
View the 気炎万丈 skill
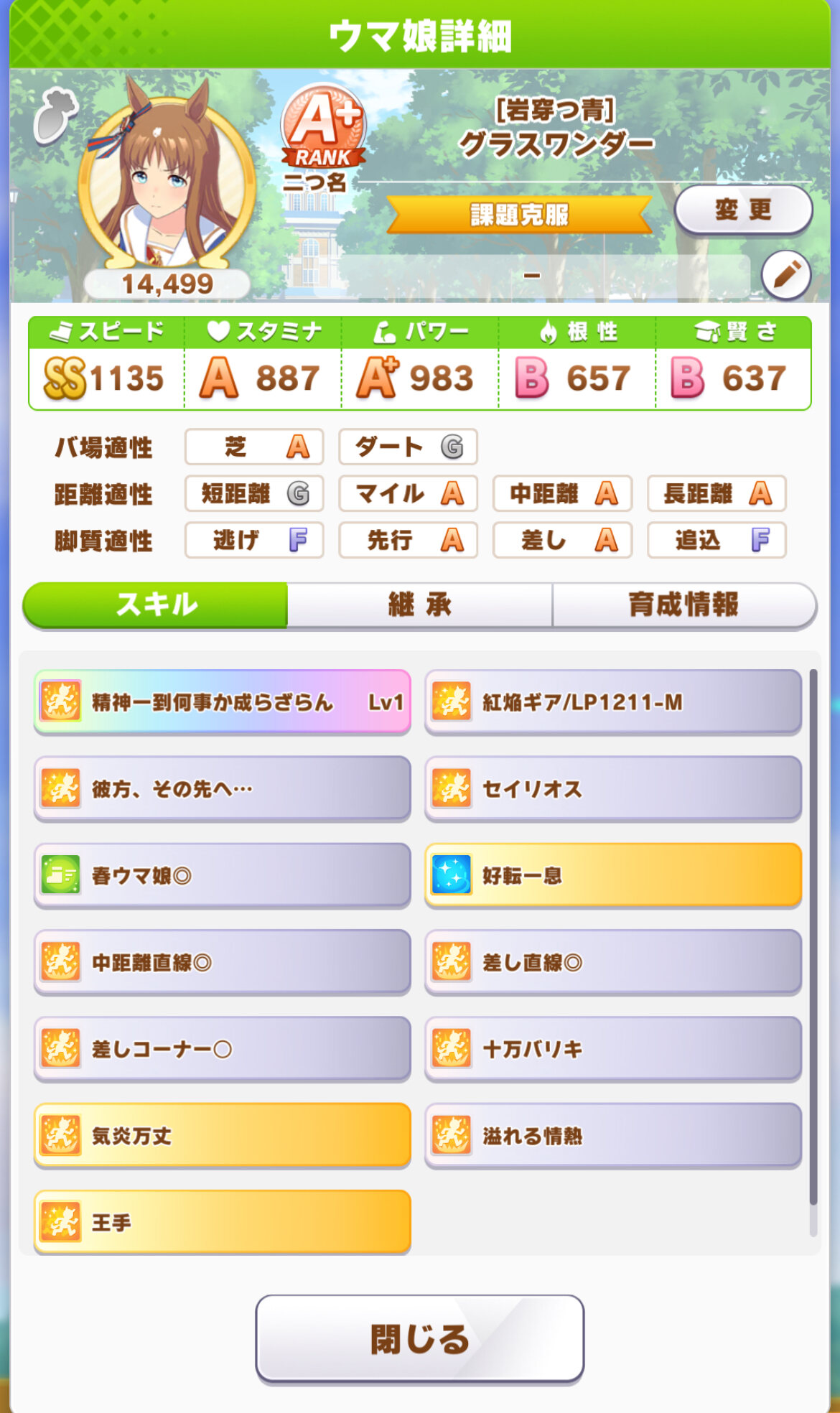tap(222, 1136)
